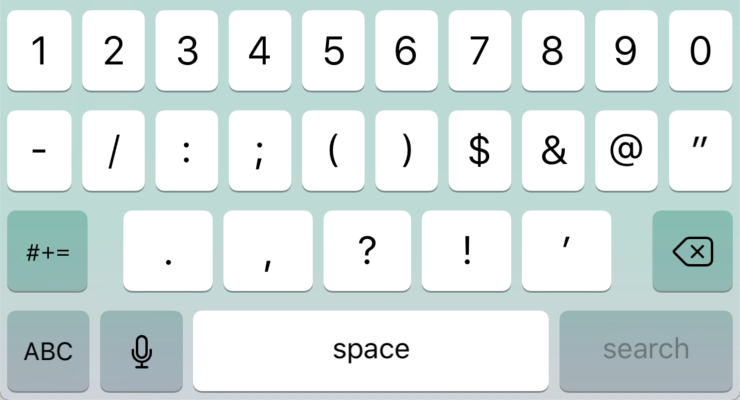This screenshot has height=400, width=740.
Task: Tap the backspace delete key
Action: click(x=692, y=251)
